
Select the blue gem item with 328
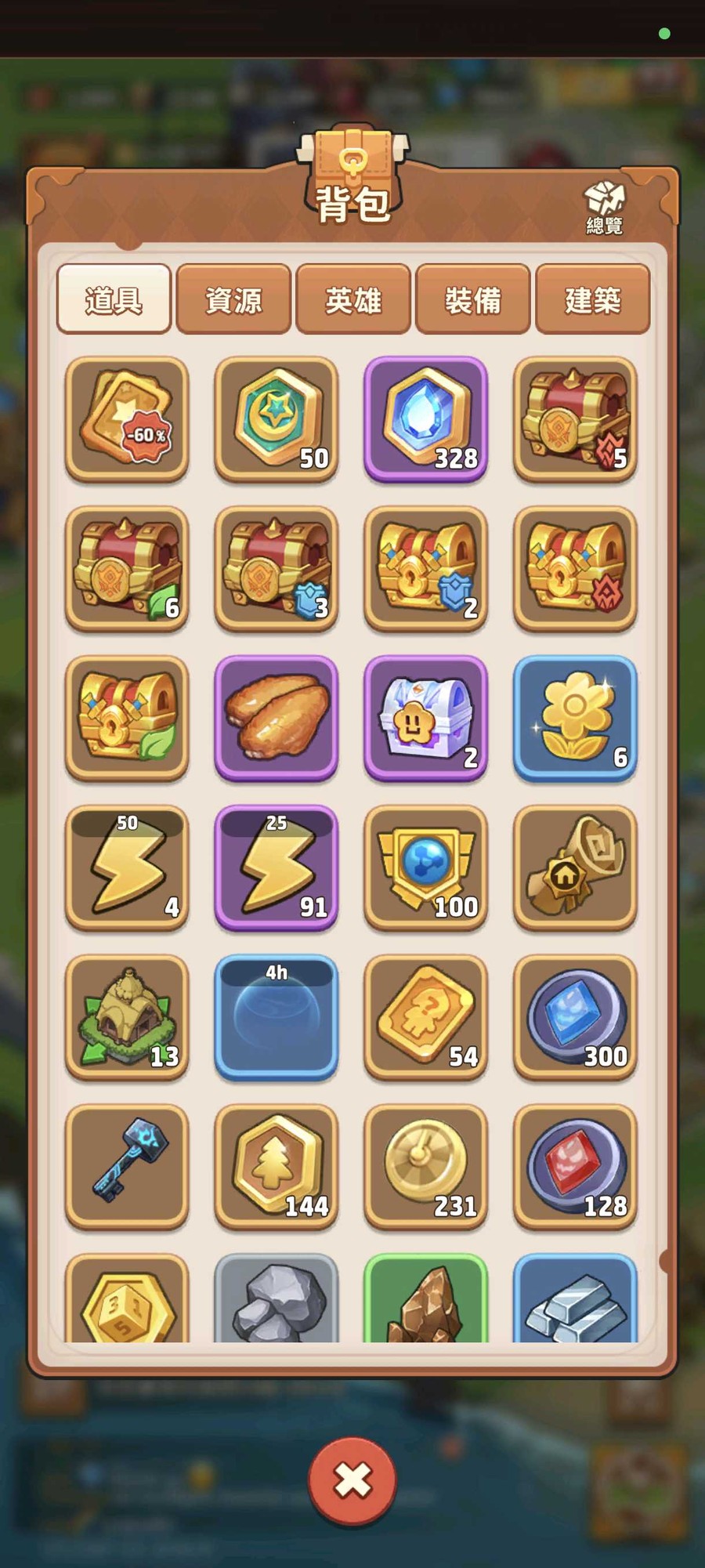[425, 418]
